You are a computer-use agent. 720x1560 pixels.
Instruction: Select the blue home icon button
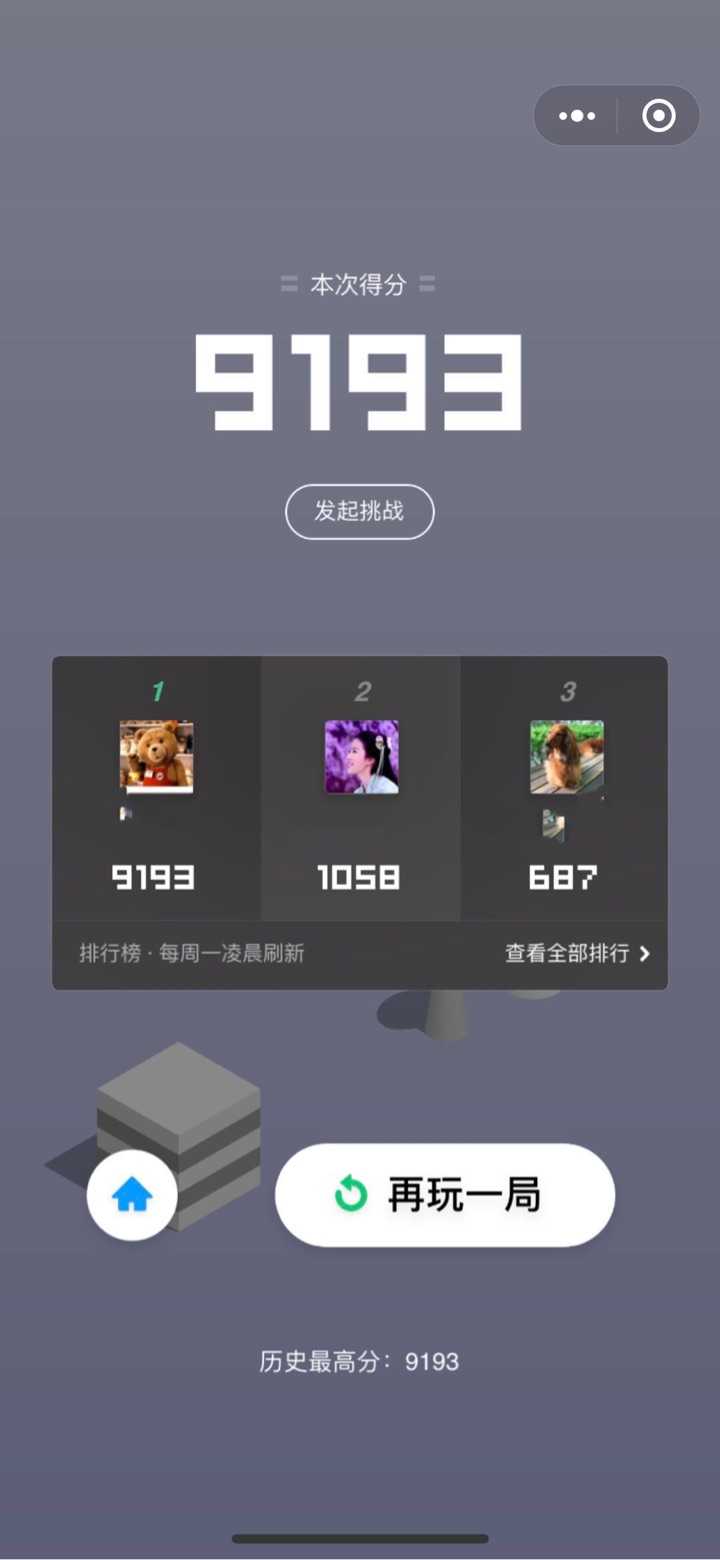pos(132,1196)
